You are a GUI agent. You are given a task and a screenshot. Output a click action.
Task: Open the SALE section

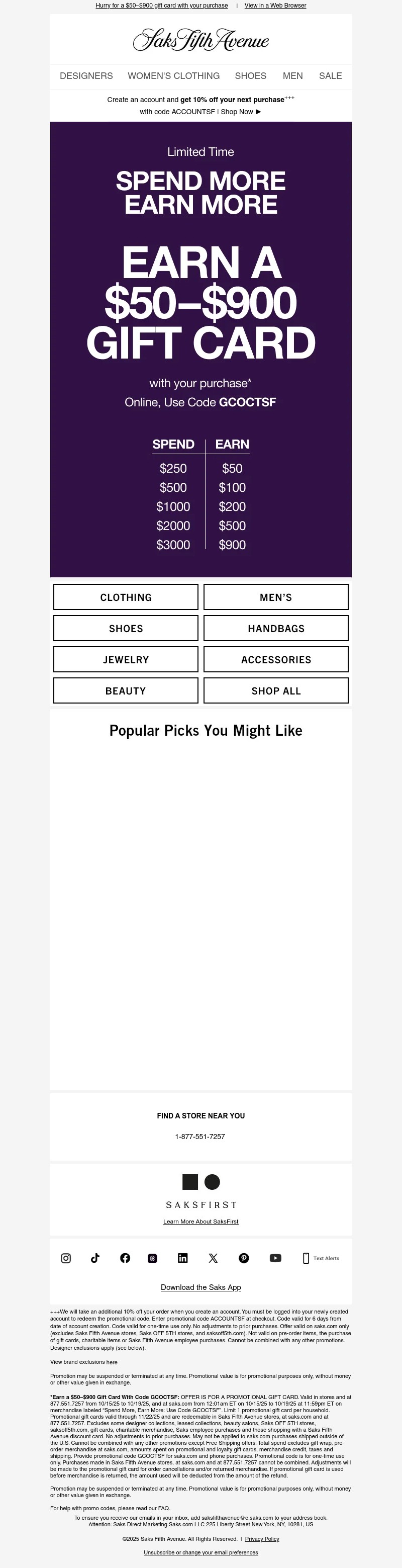(330, 76)
